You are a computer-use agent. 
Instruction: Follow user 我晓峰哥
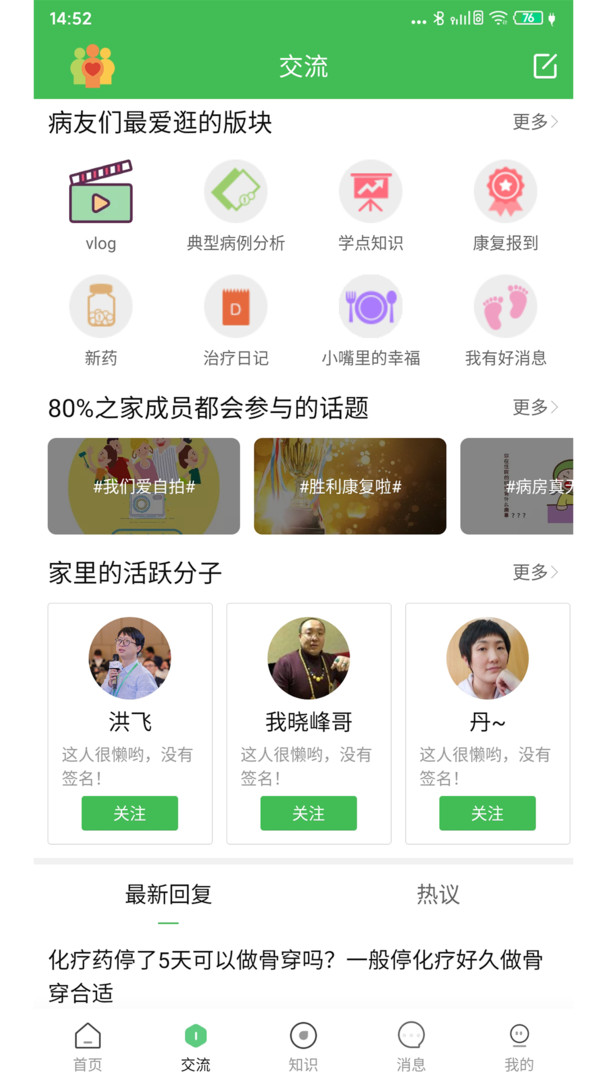click(x=308, y=813)
